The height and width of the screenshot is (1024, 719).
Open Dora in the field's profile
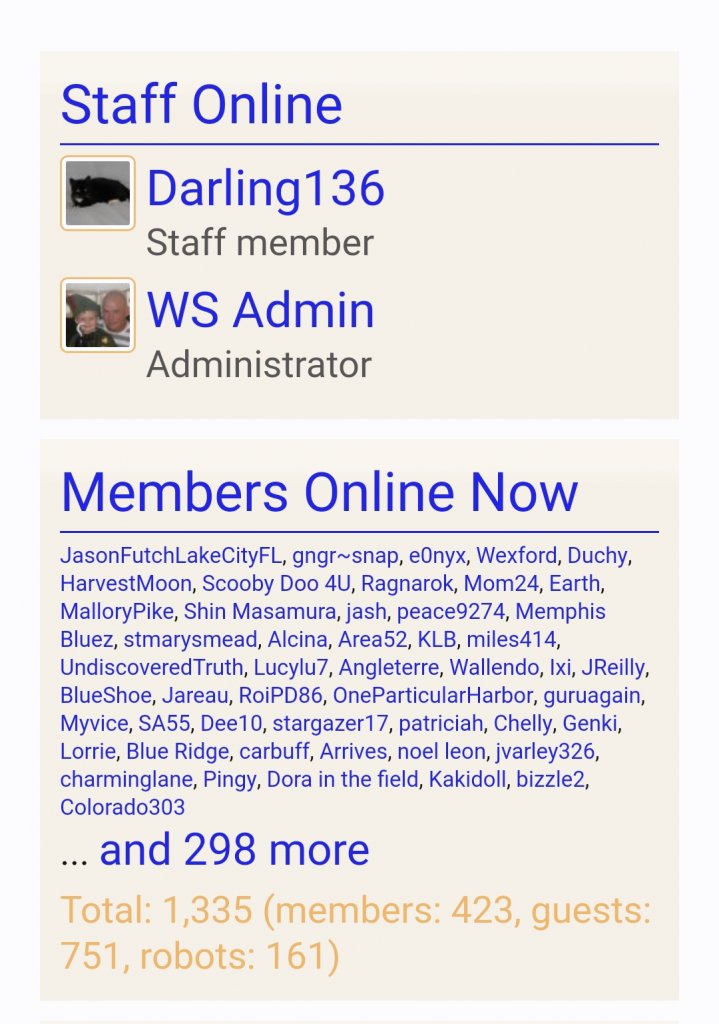click(x=342, y=779)
